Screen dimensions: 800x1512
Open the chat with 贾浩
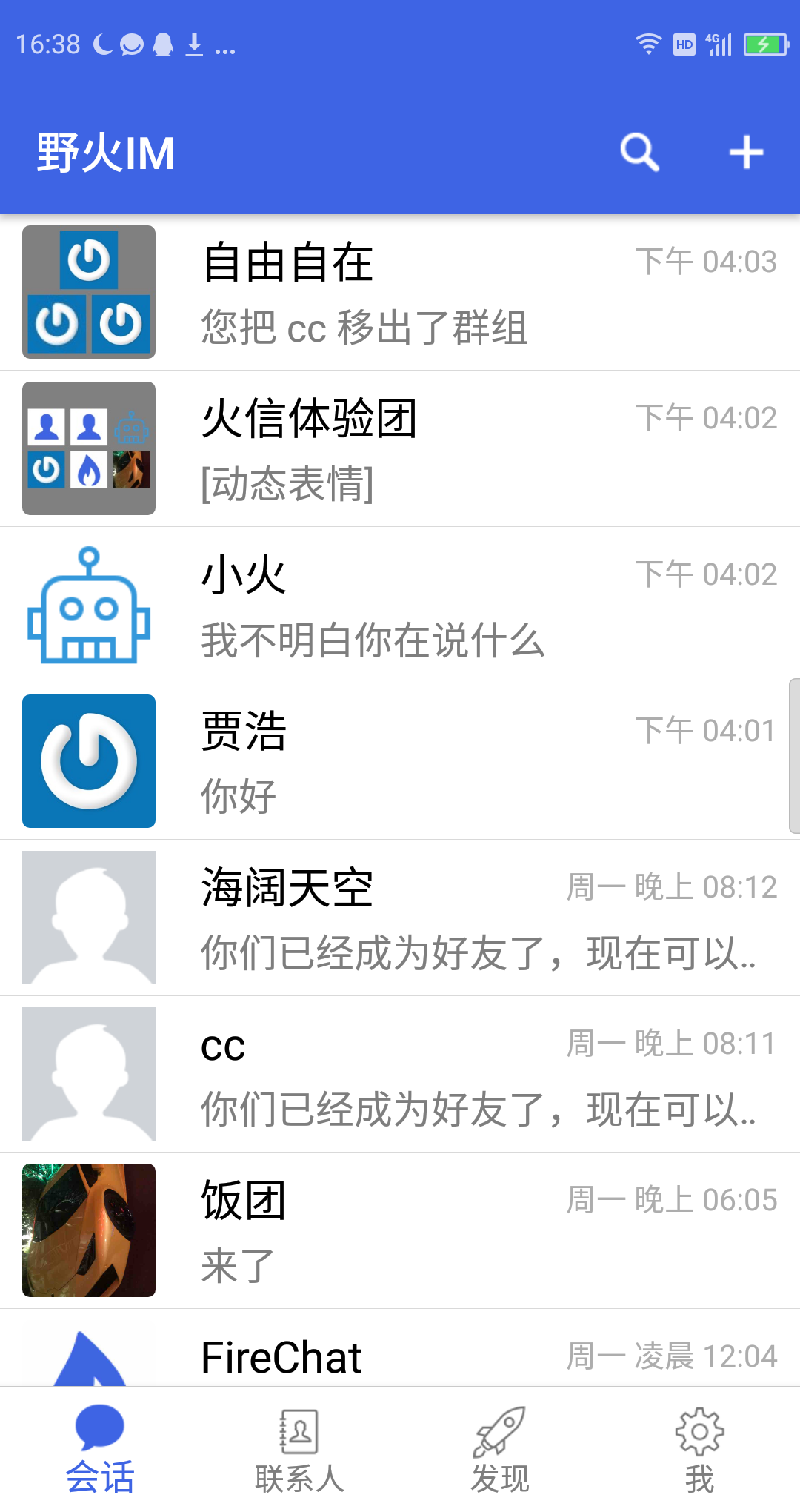pyautogui.click(x=400, y=762)
